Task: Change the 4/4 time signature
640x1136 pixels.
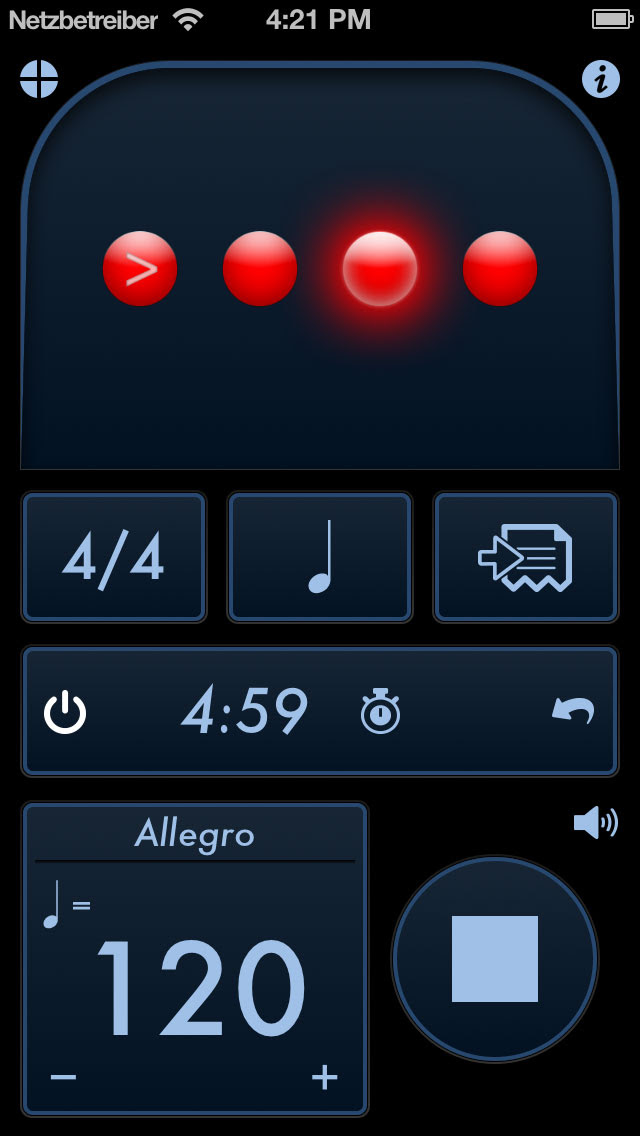Action: click(x=114, y=558)
